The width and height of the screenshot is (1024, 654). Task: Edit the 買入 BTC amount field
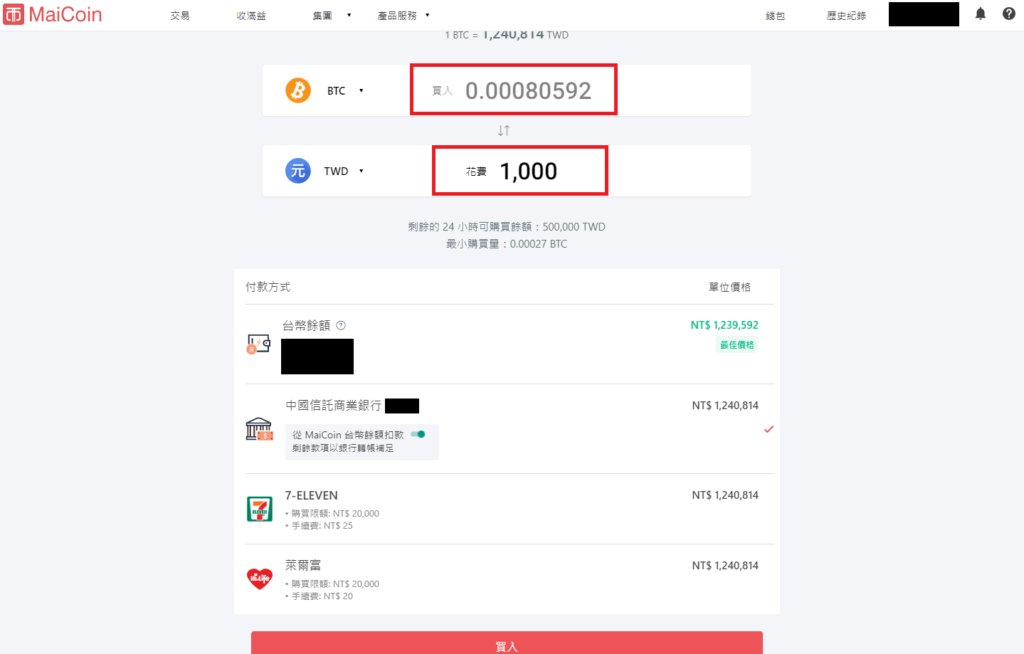click(528, 91)
